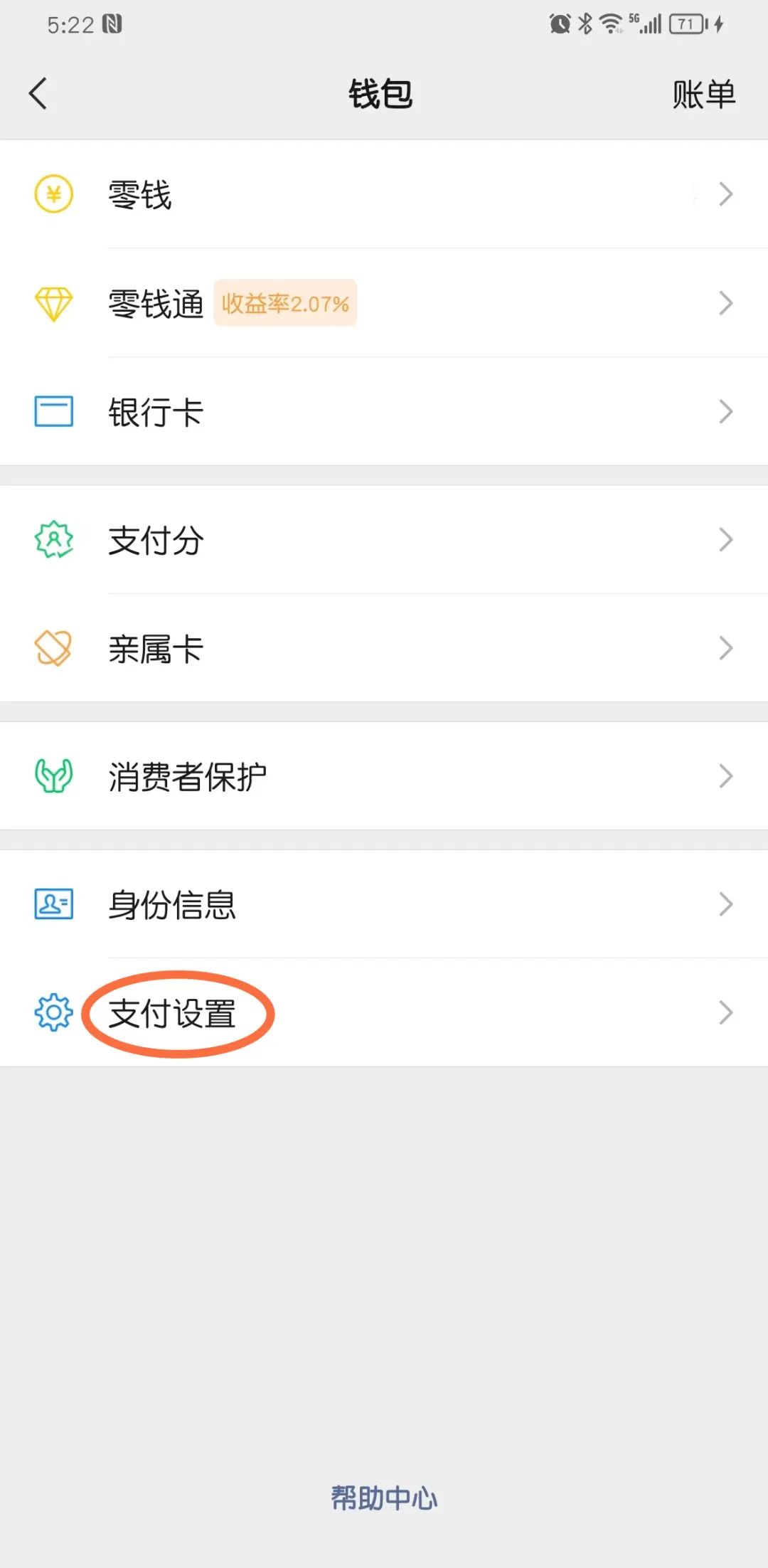Click the 支付分 row label

tap(156, 539)
